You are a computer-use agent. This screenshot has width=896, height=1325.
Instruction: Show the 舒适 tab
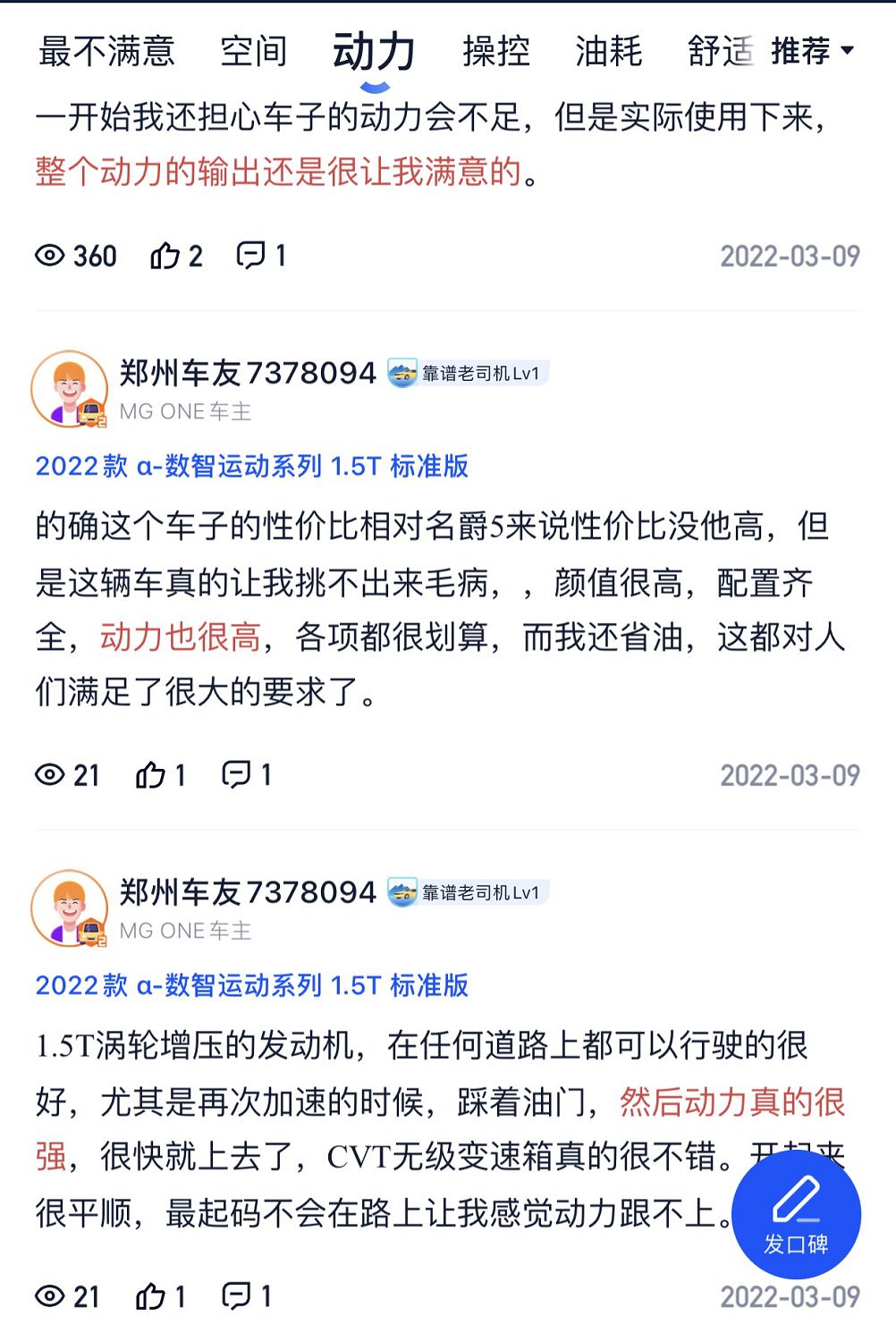pyautogui.click(x=719, y=51)
